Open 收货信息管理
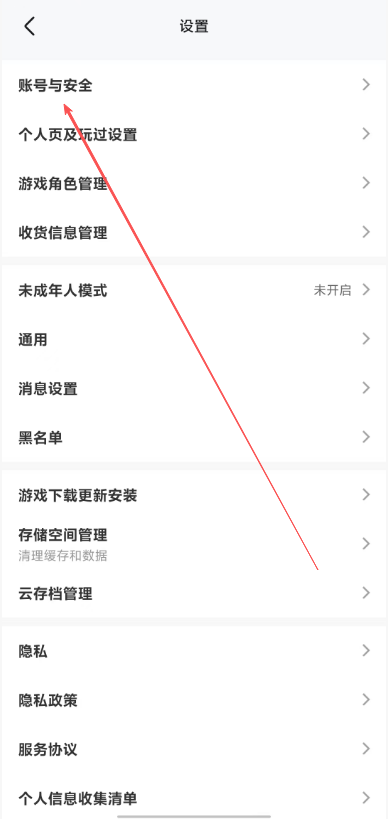The height and width of the screenshot is (819, 388). pos(194,232)
